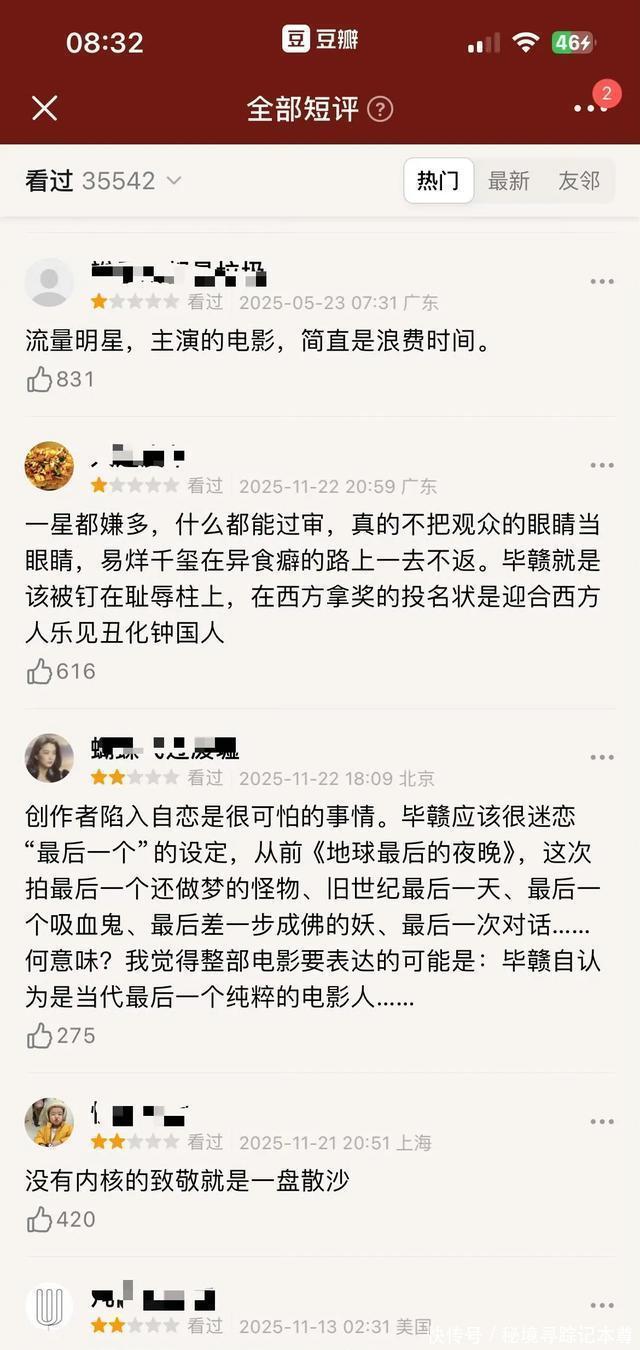This screenshot has height=1350, width=640.
Task: Switch to the 最新 tab
Action: tap(508, 181)
